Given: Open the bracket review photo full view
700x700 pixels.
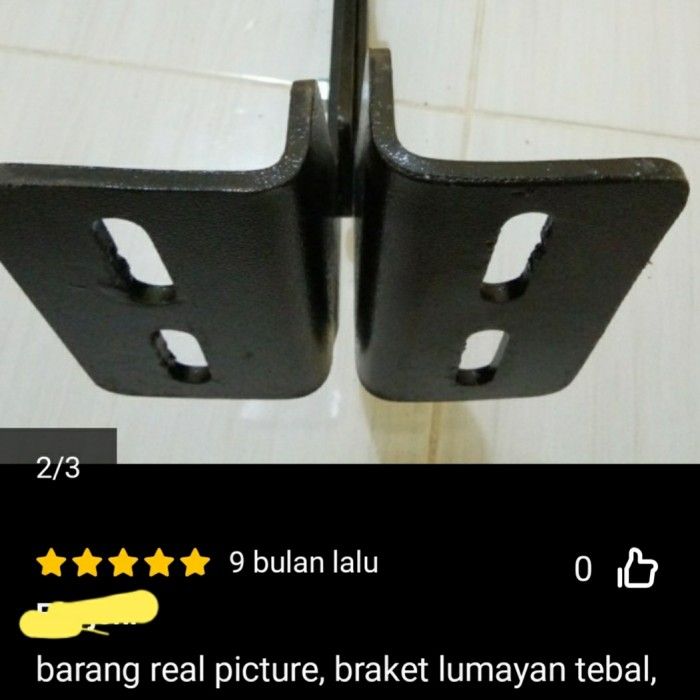Looking at the screenshot, I should coord(350,230).
